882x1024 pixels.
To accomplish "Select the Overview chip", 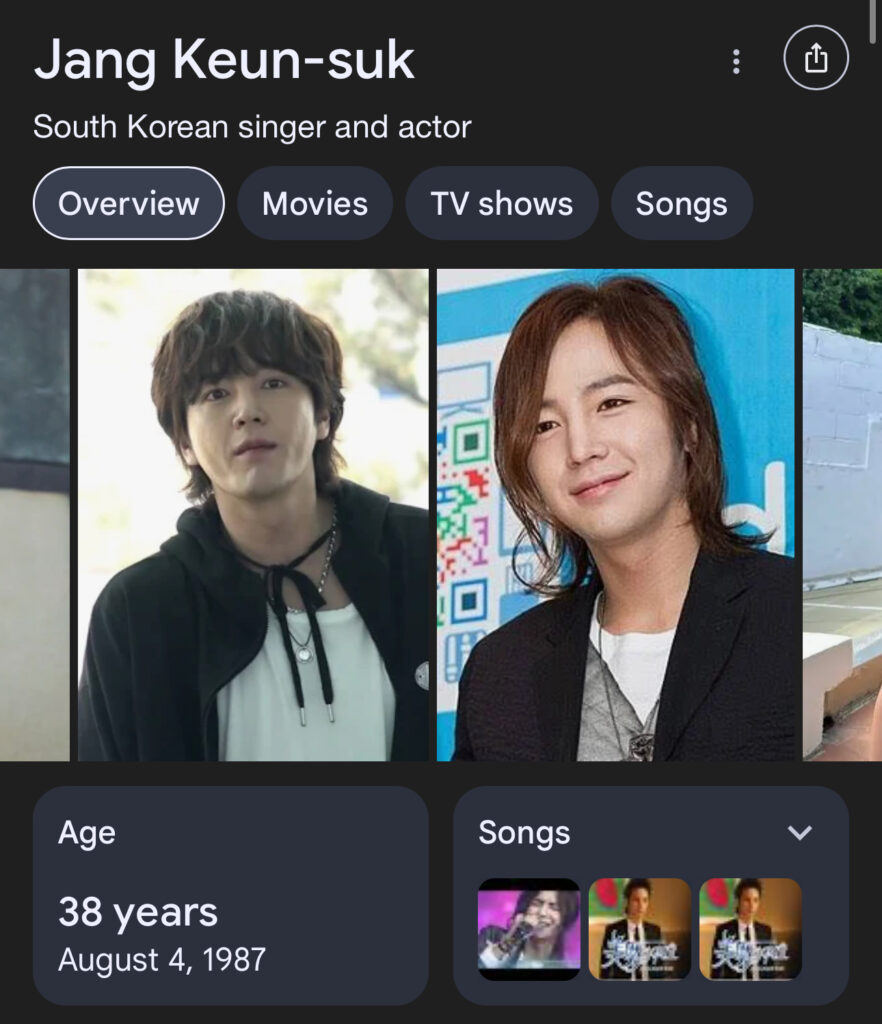I will pos(128,204).
